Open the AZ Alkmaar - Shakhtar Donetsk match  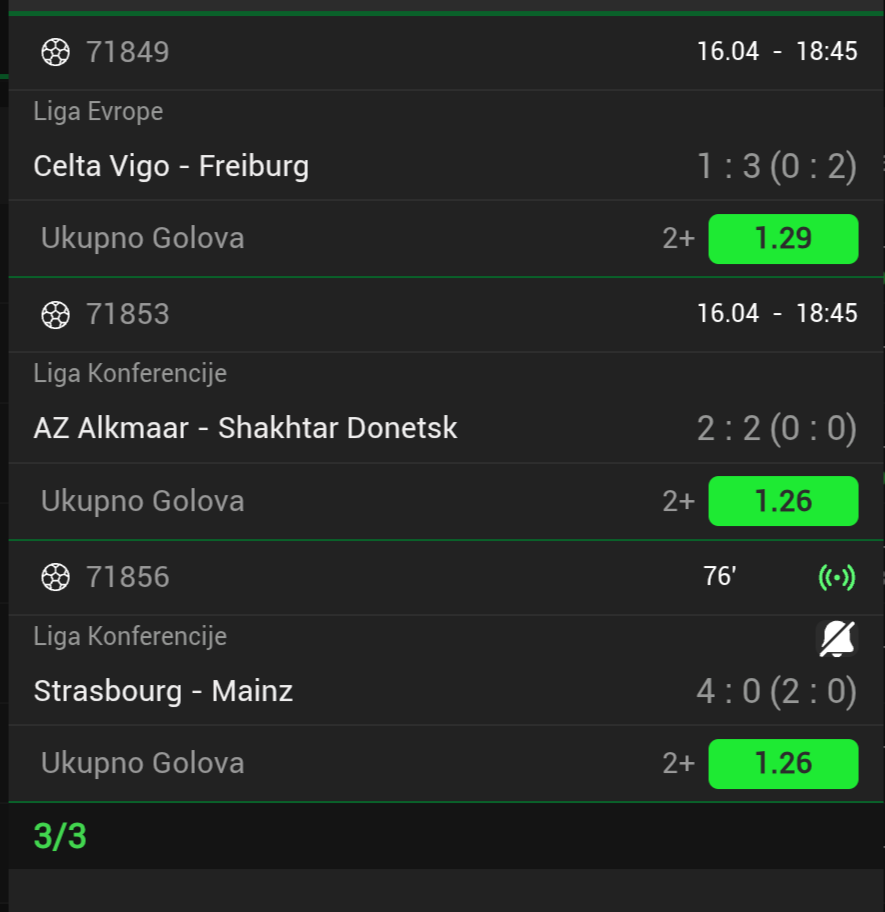pos(245,428)
